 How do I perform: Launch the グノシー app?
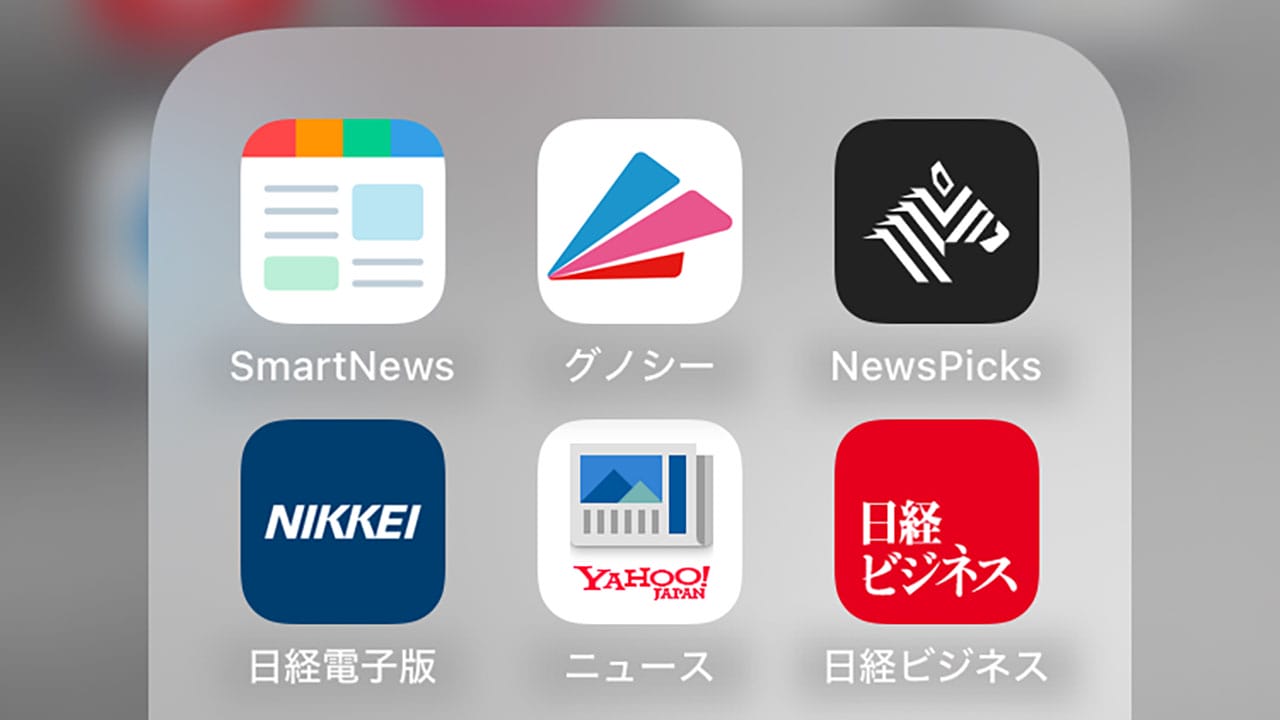click(x=640, y=221)
